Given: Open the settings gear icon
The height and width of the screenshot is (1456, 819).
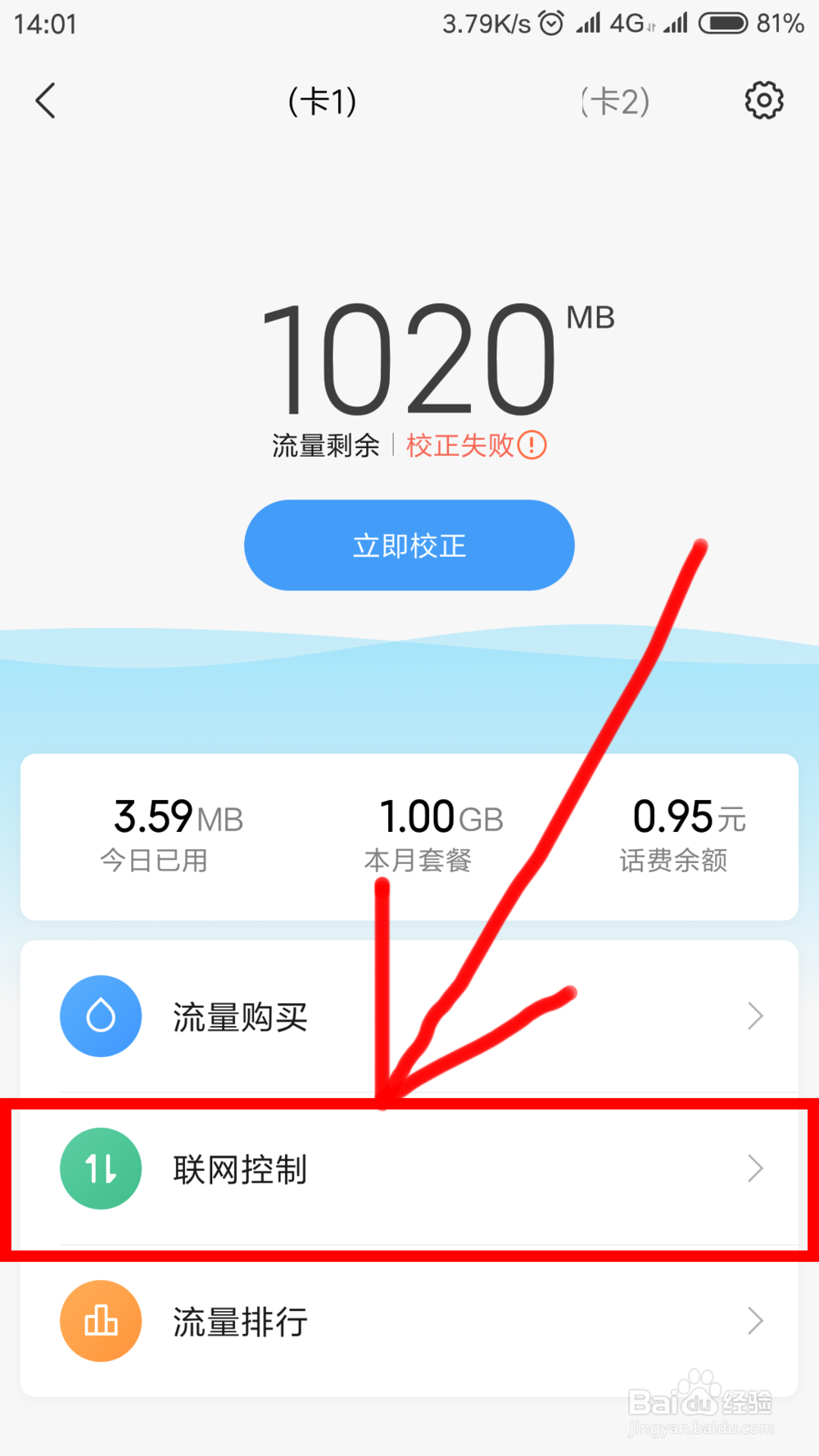Looking at the screenshot, I should coord(764,100).
